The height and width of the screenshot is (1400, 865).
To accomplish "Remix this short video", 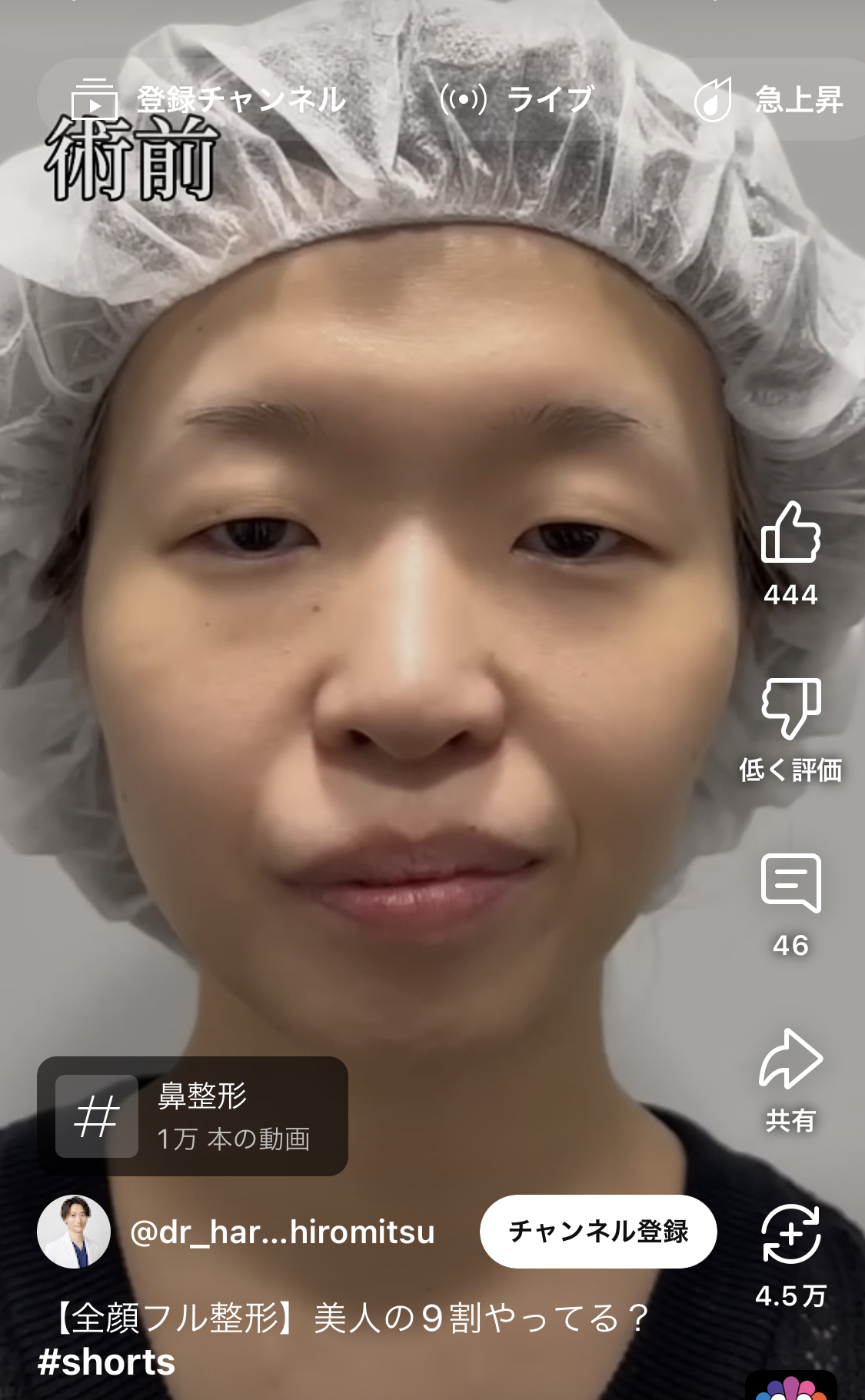I will [x=790, y=1235].
